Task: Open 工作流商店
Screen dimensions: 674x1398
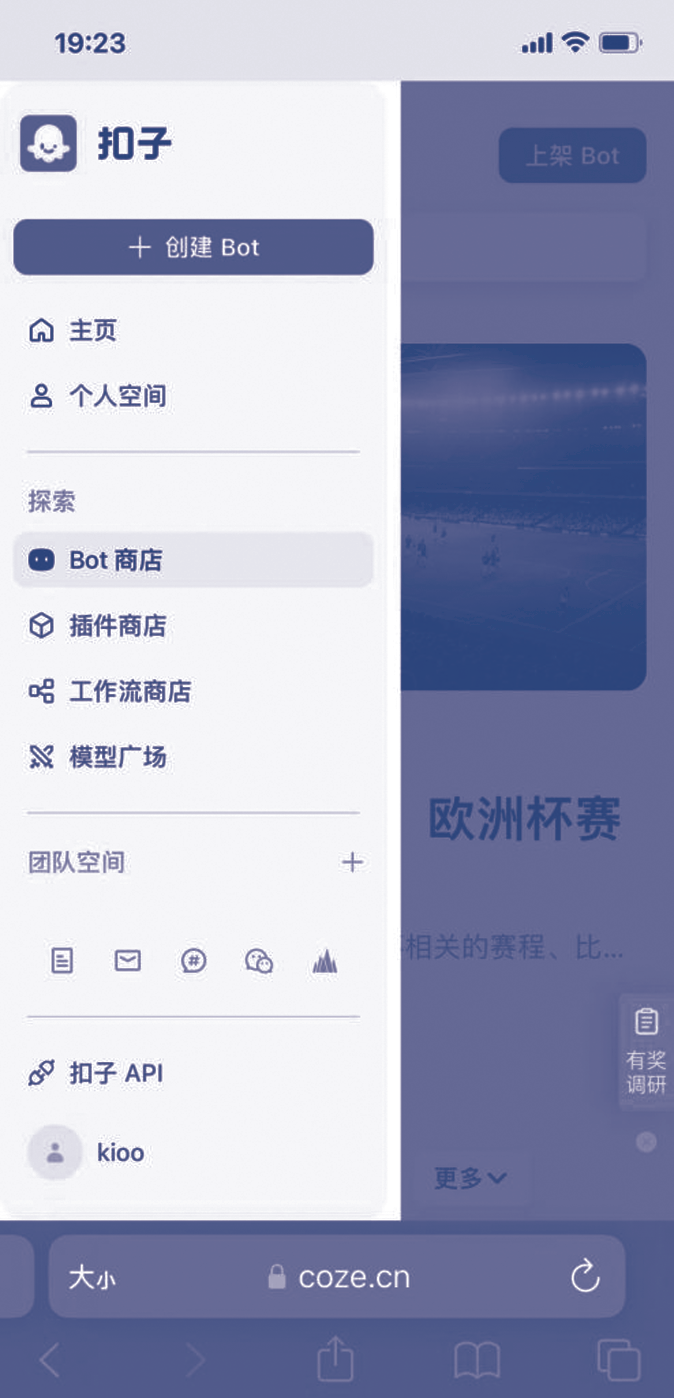Action: pyautogui.click(x=129, y=691)
